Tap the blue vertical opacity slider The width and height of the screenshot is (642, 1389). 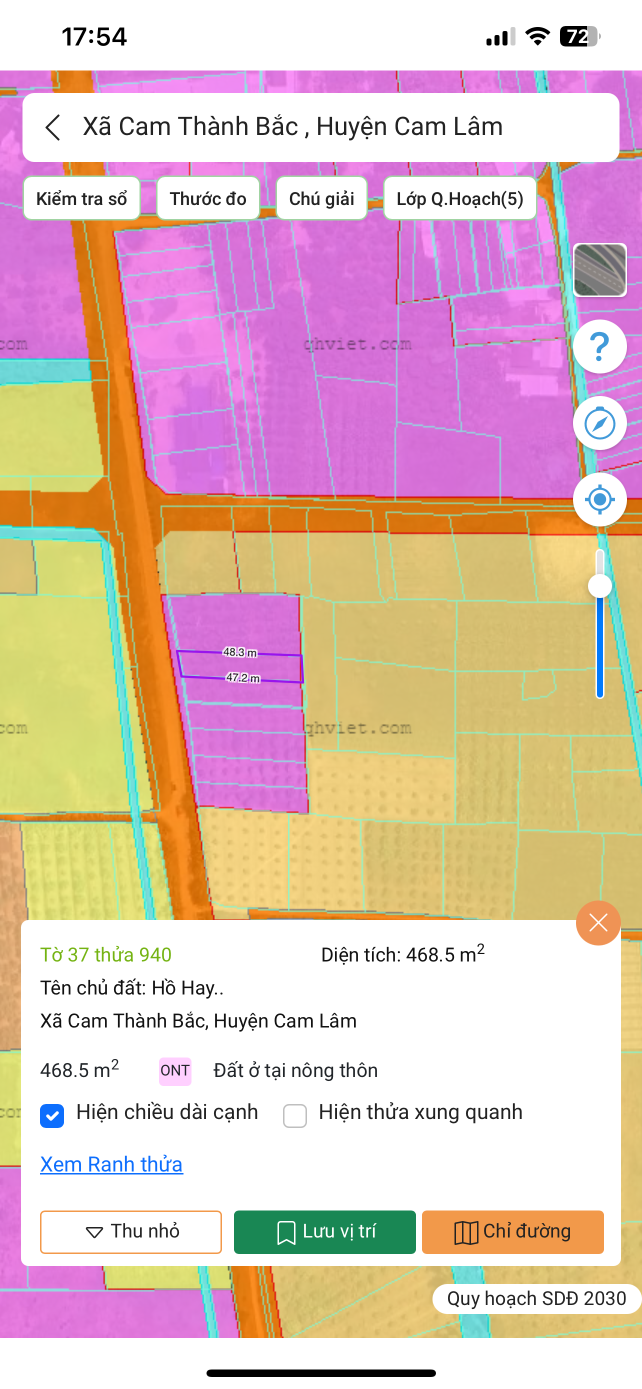pos(600,640)
